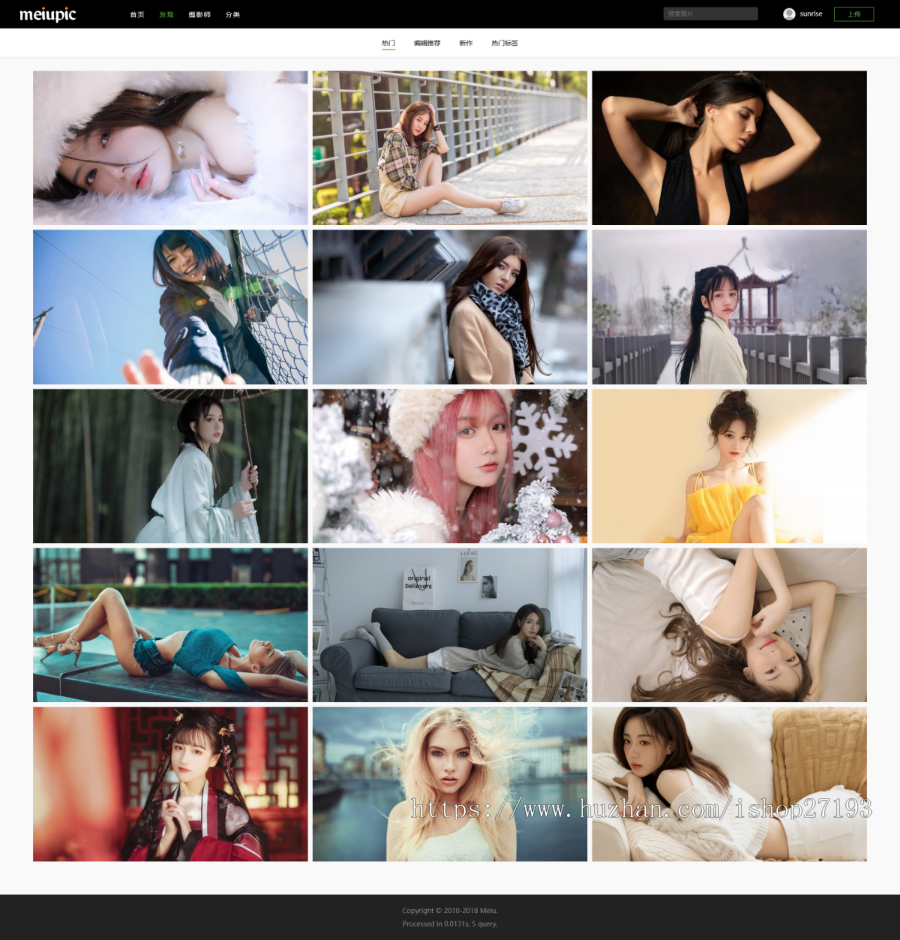The image size is (900, 940).
Task: Open the girl on grey sofa photo
Action: (x=449, y=625)
